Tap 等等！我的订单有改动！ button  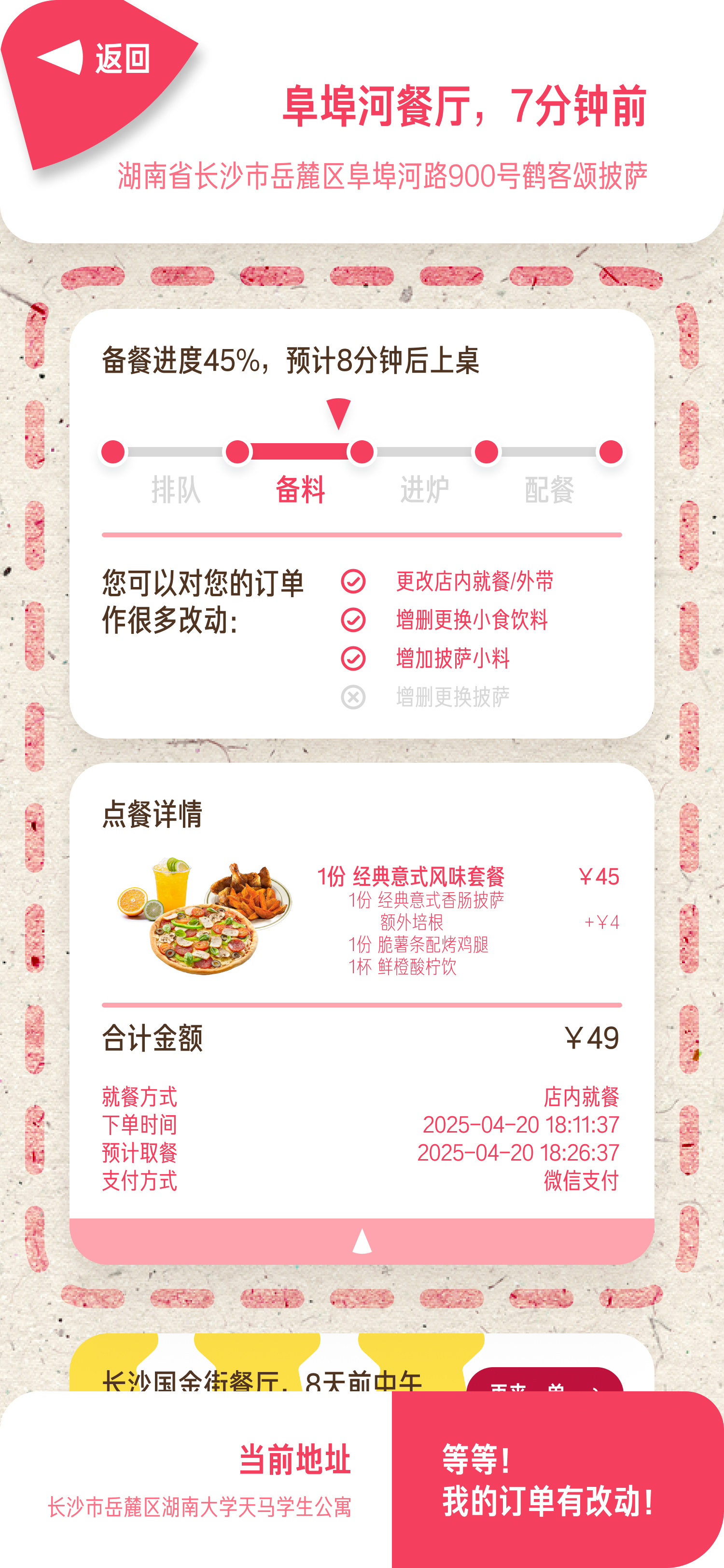pyautogui.click(x=557, y=1479)
